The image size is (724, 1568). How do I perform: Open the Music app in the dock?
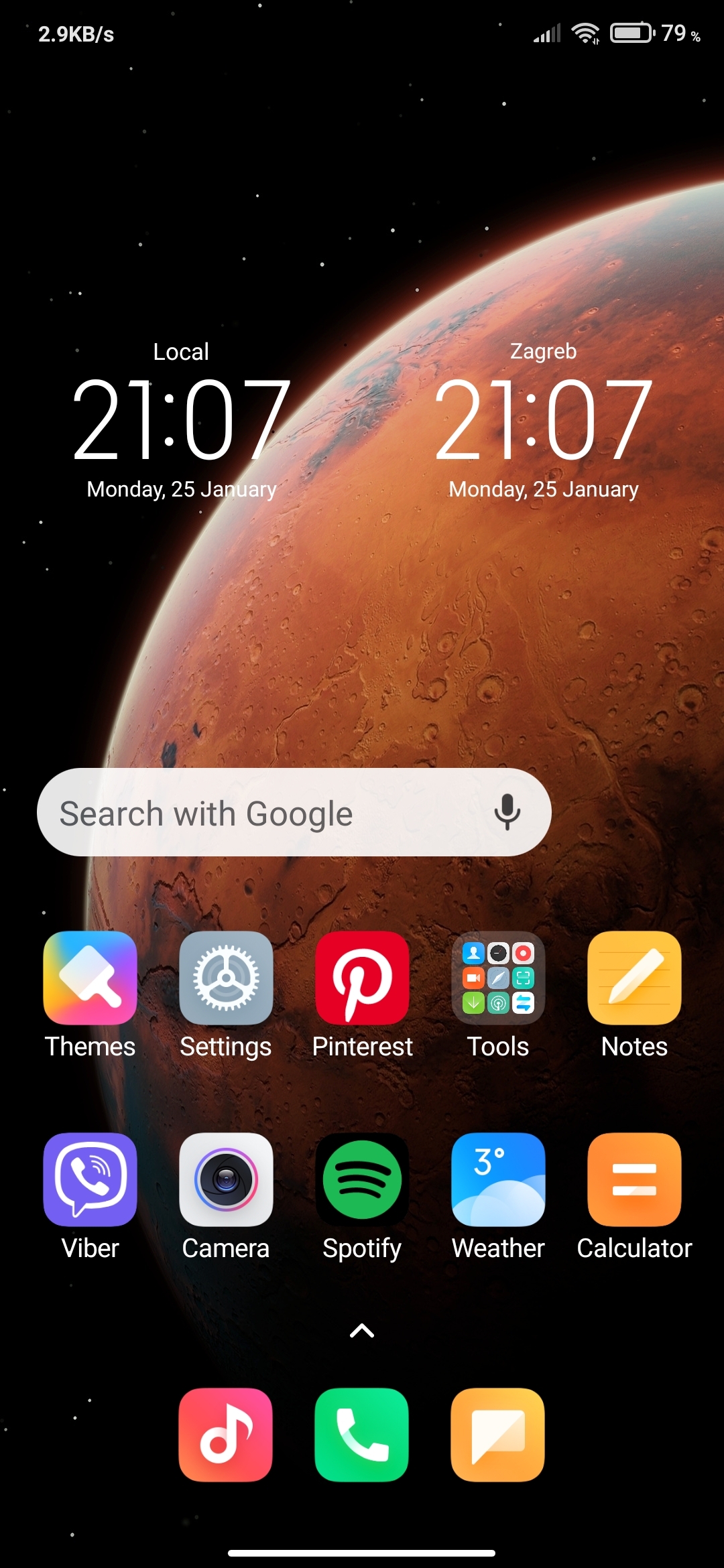point(226,1435)
